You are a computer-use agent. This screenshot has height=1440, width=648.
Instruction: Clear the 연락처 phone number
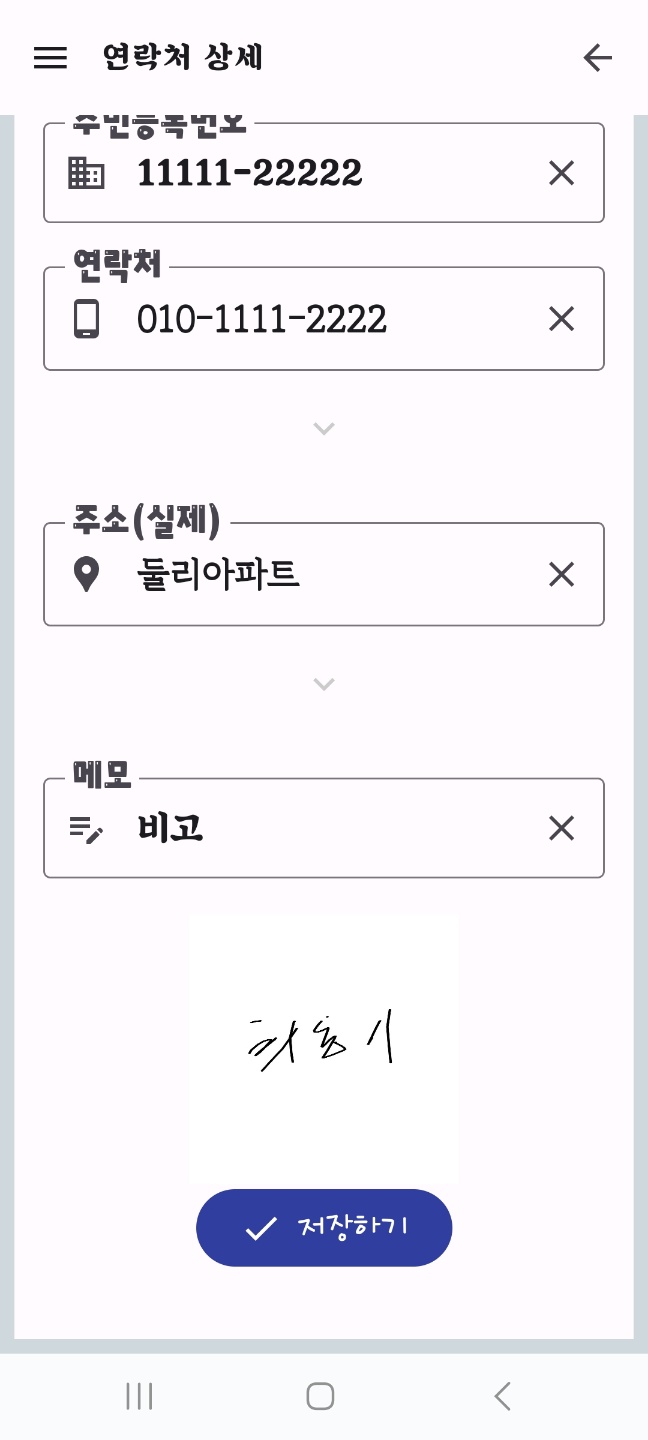tap(562, 320)
